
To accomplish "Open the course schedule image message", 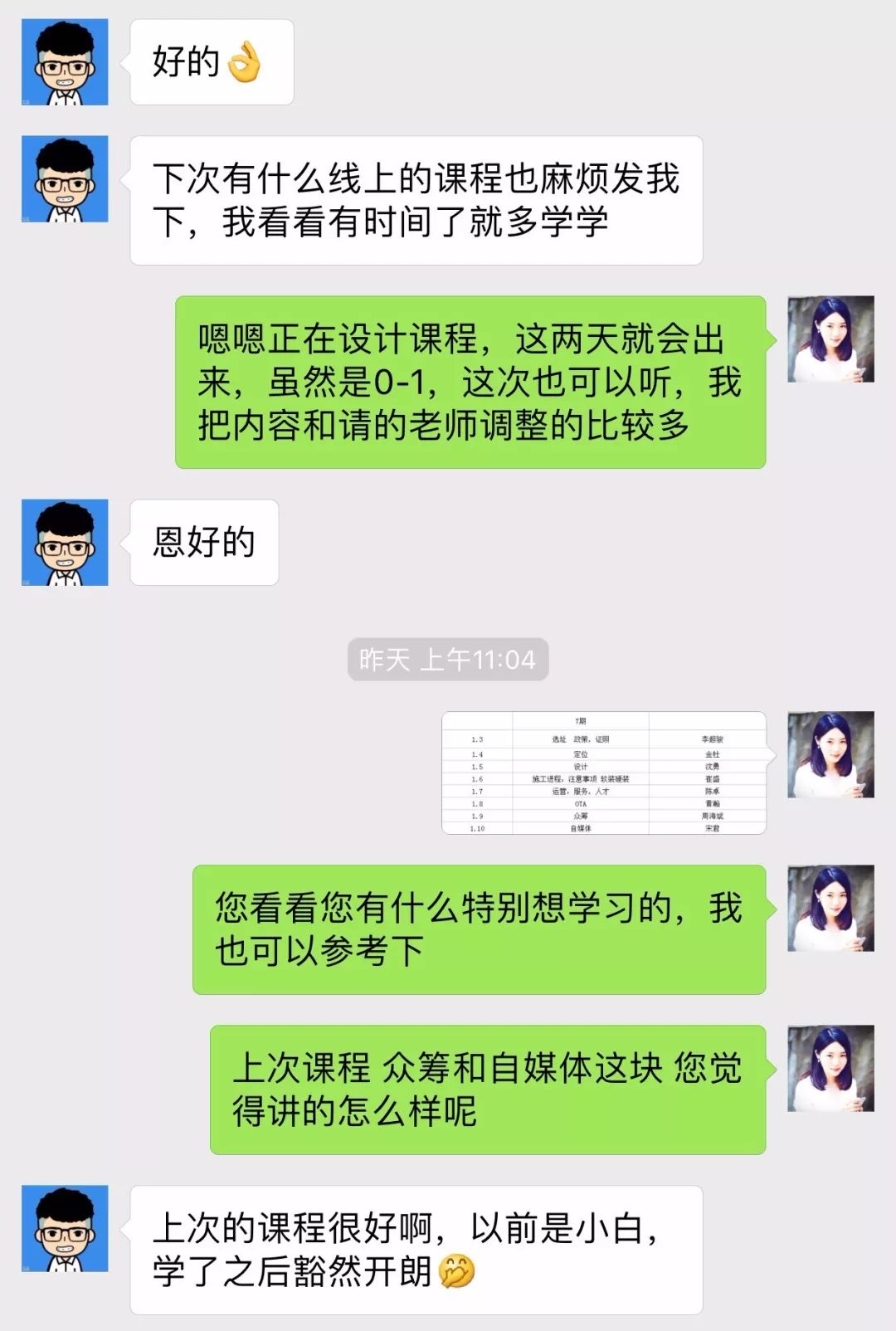I will pyautogui.click(x=603, y=773).
